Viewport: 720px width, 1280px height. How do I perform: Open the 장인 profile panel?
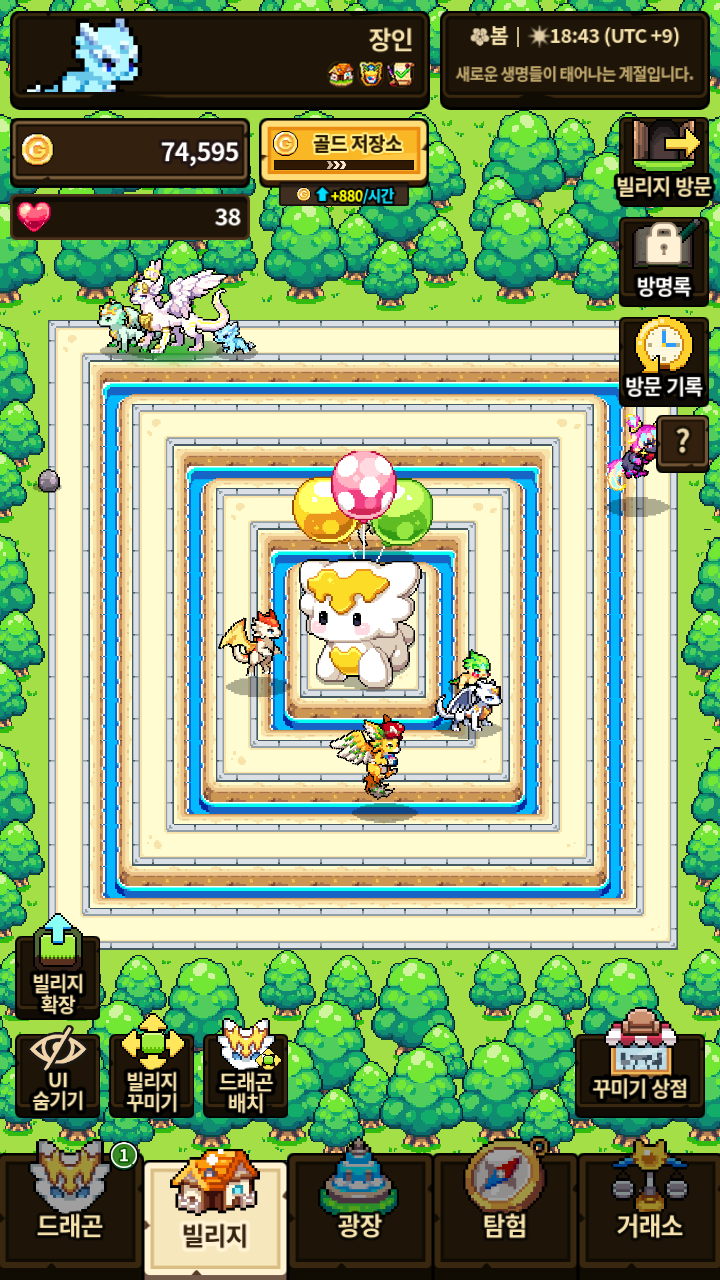[x=220, y=60]
